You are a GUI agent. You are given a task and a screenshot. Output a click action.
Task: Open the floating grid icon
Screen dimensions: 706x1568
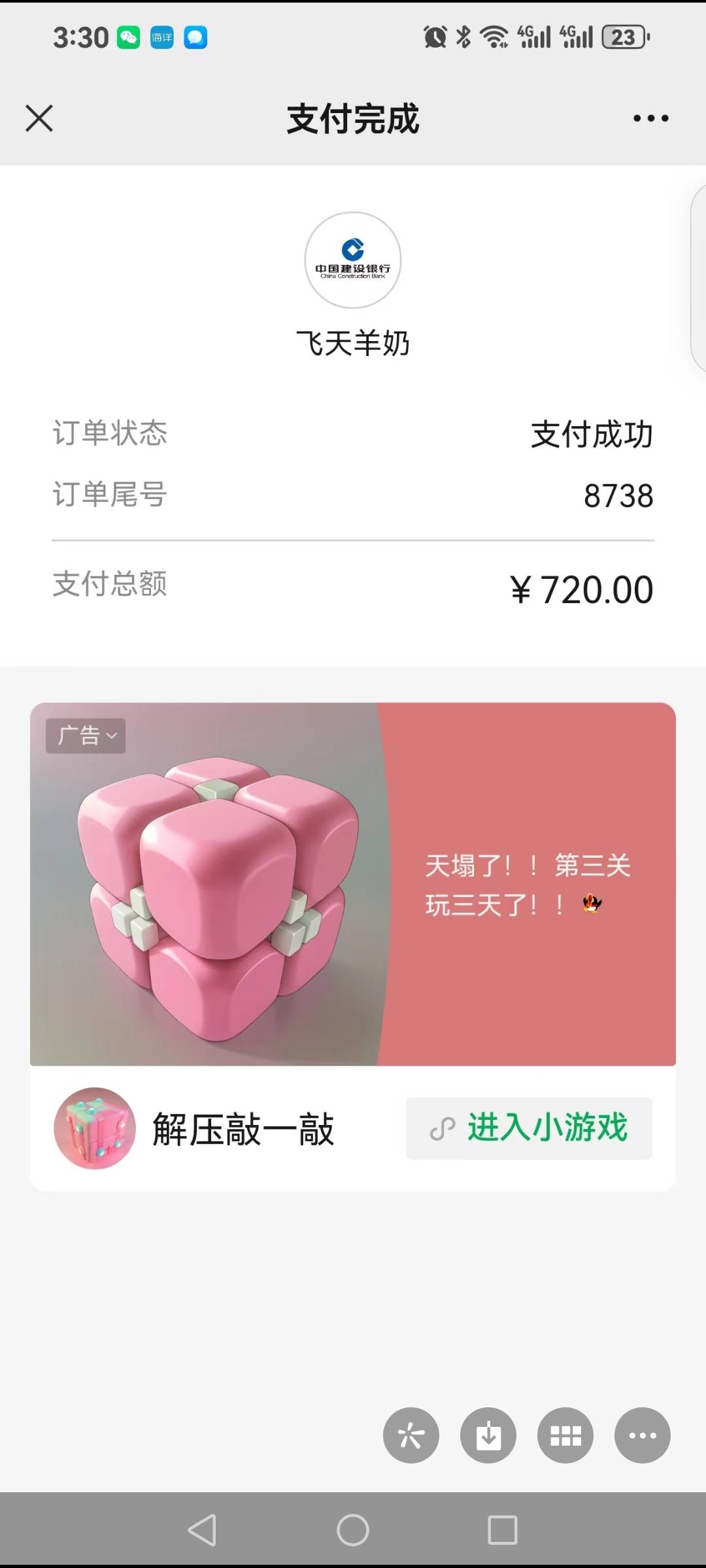point(565,1435)
